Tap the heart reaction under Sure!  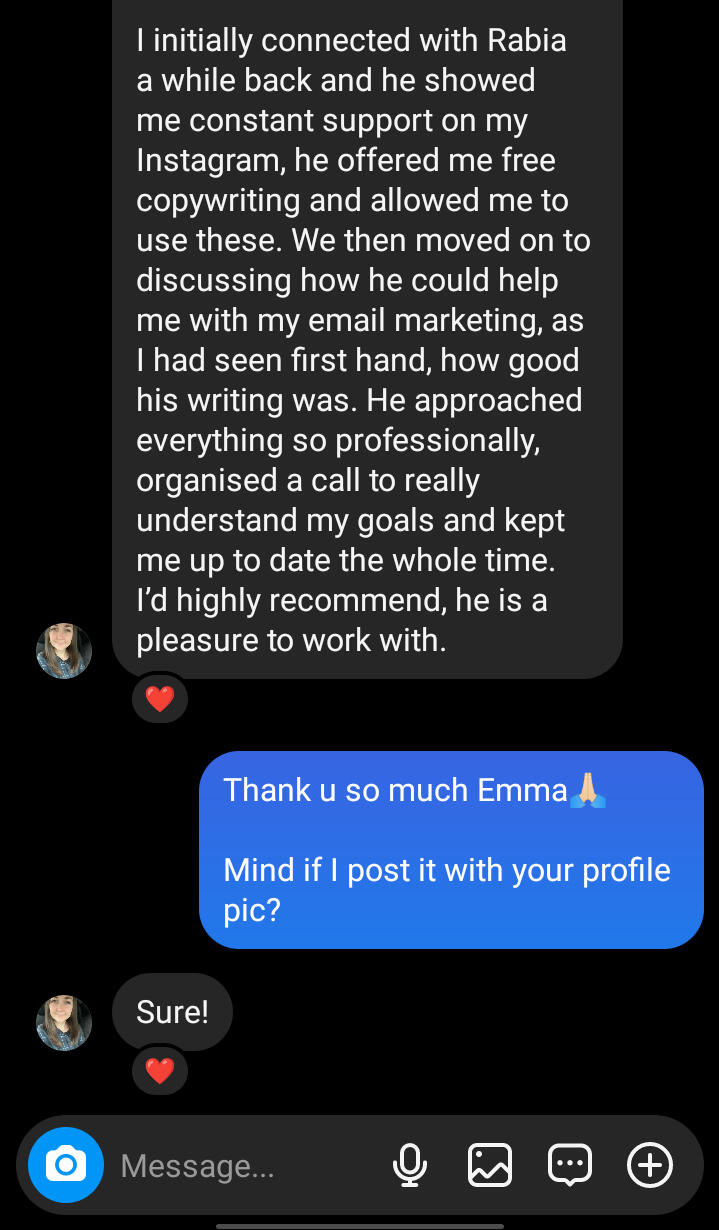point(160,1072)
